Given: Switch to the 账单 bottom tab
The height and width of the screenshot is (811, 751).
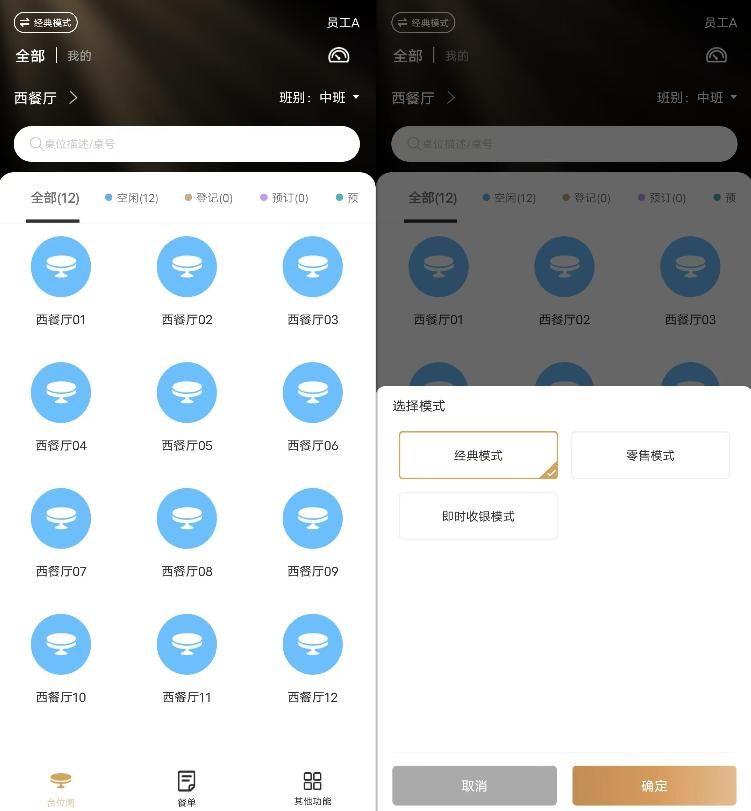Looking at the screenshot, I should 187,787.
